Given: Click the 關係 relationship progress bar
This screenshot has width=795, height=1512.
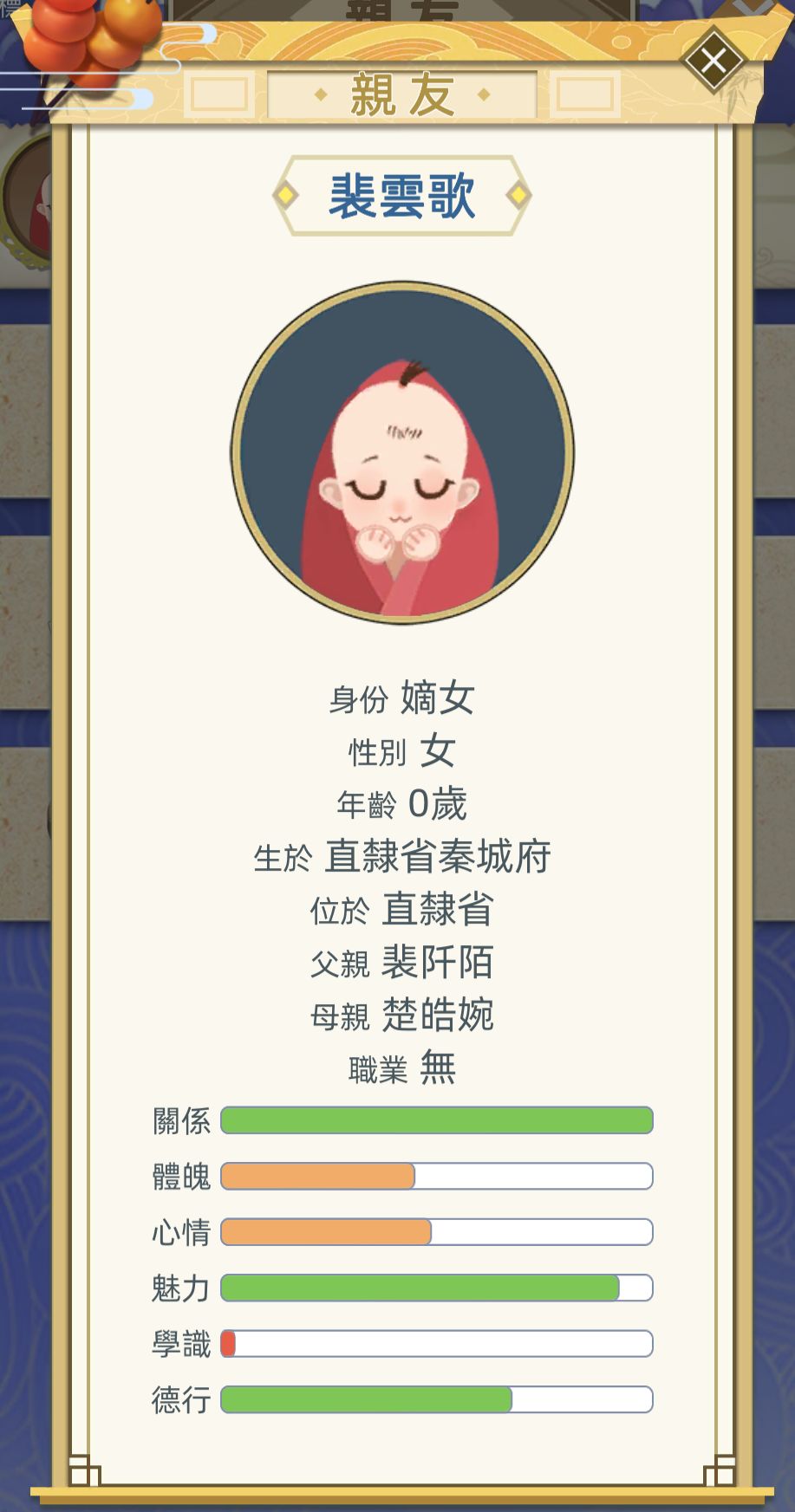Looking at the screenshot, I should (x=436, y=1120).
